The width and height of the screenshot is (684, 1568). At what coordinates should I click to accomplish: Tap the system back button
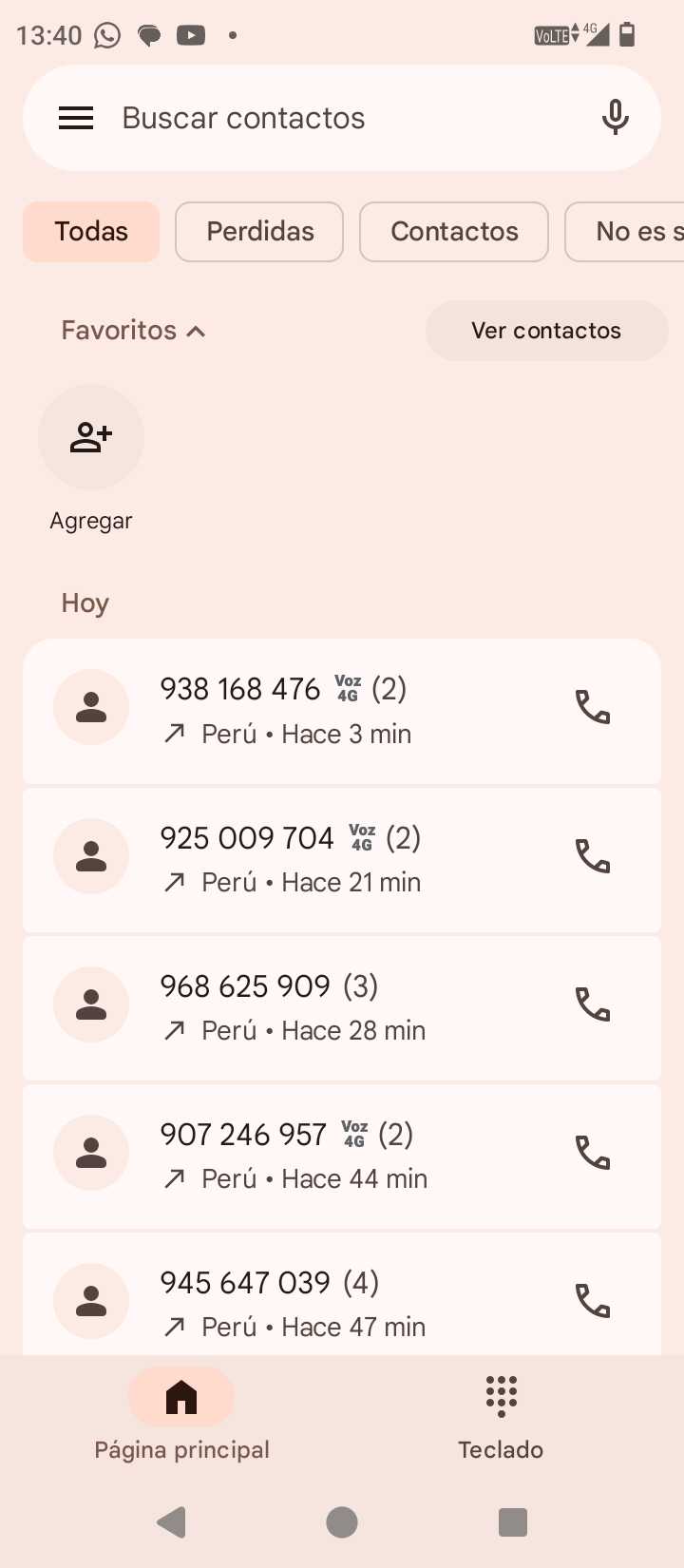(x=172, y=1522)
